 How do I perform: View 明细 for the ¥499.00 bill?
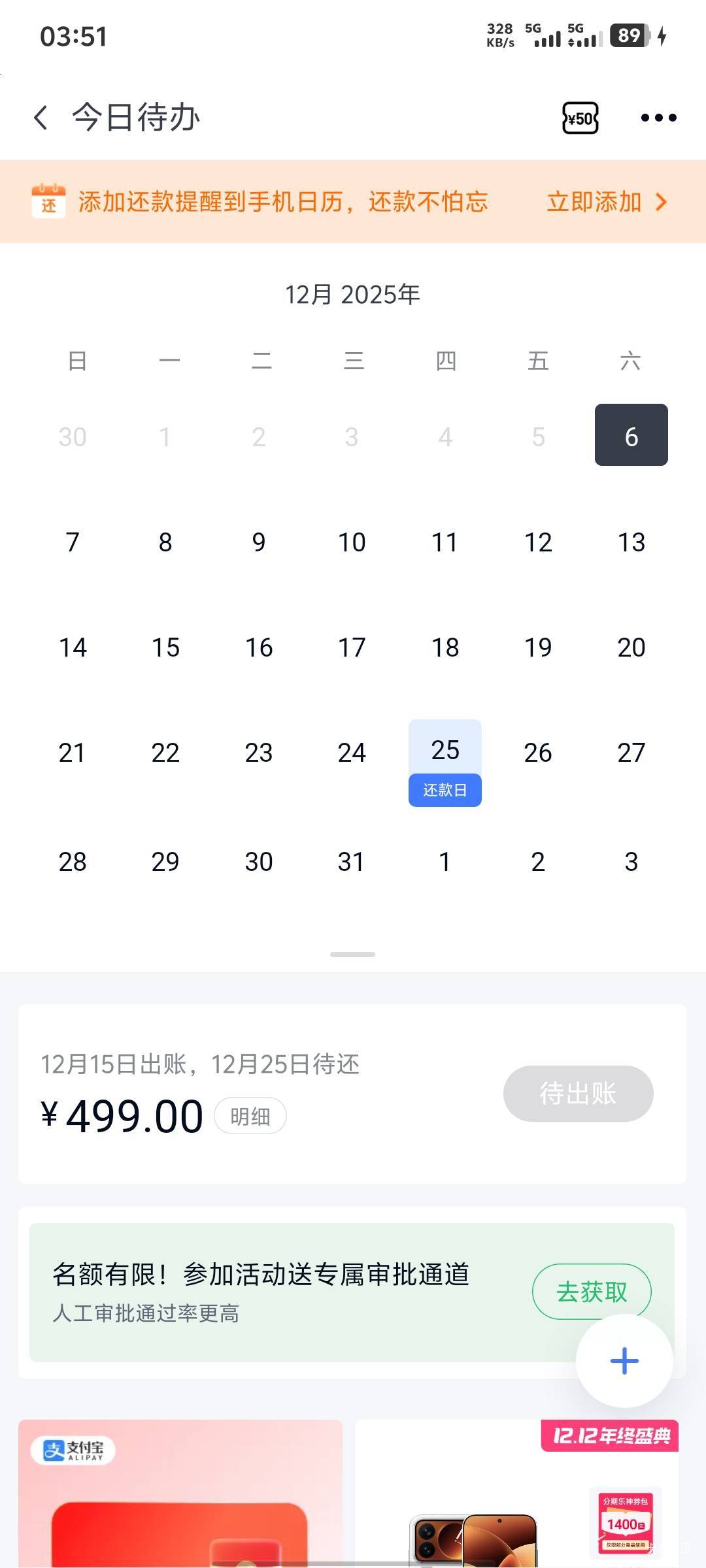tap(250, 1116)
